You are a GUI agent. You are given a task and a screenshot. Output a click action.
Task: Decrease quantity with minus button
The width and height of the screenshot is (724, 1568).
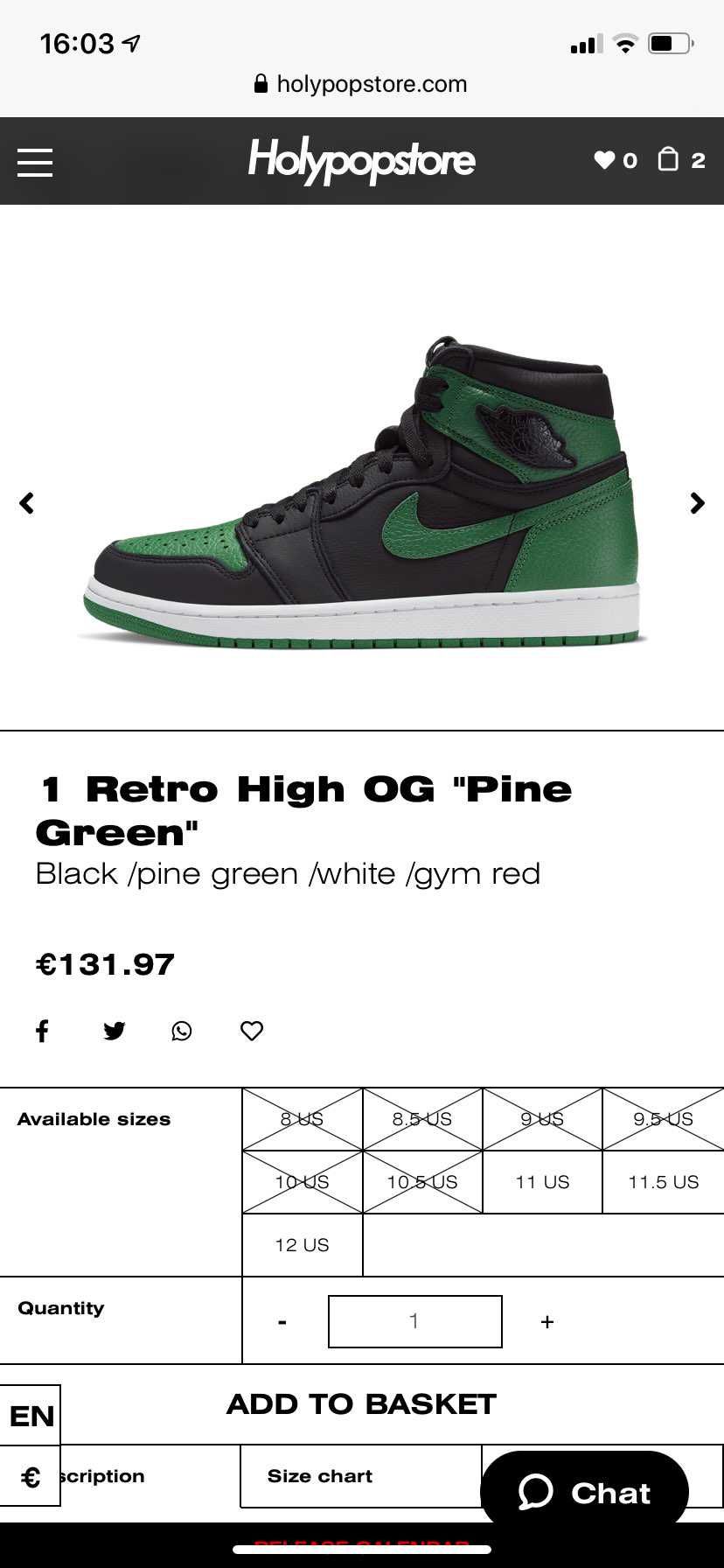pos(282,1321)
